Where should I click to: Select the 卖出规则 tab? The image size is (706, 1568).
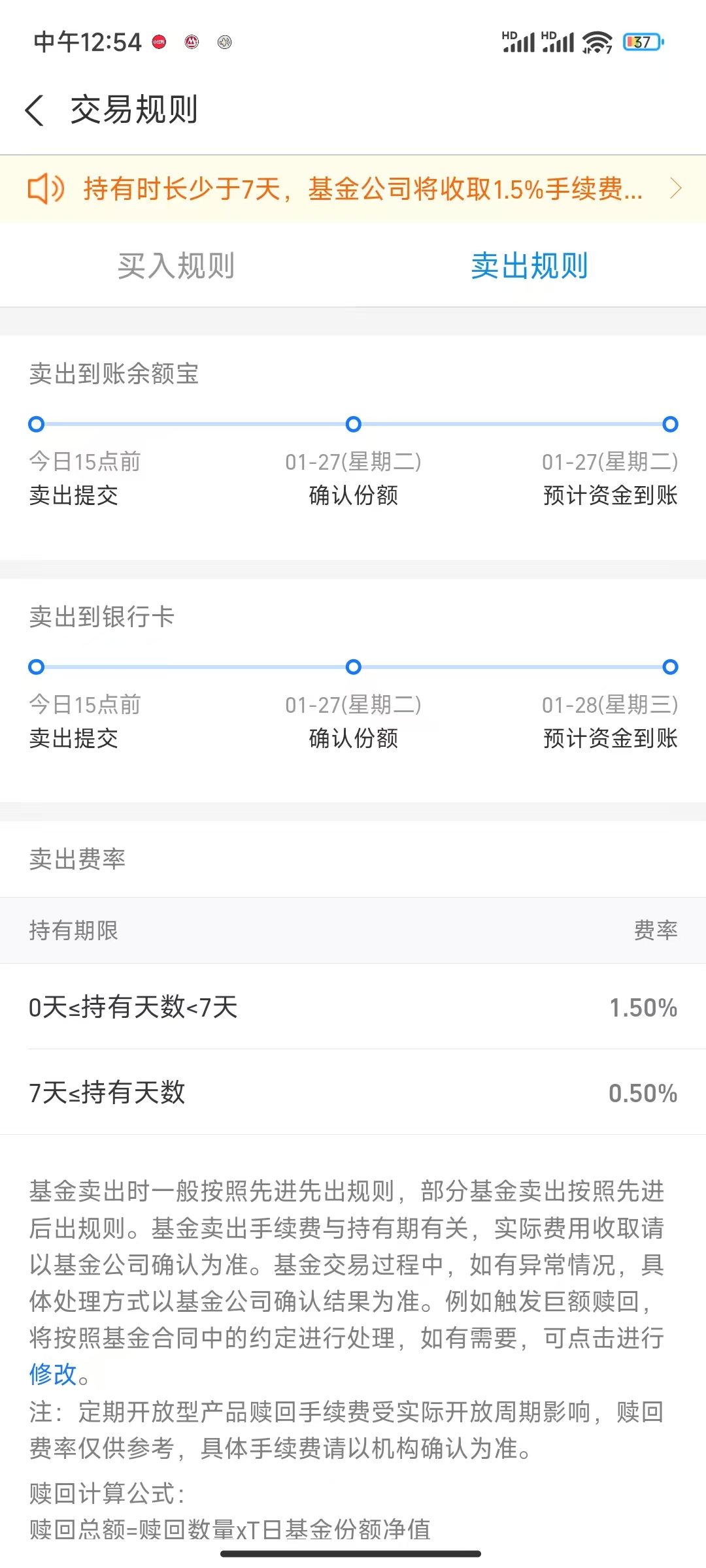[529, 266]
